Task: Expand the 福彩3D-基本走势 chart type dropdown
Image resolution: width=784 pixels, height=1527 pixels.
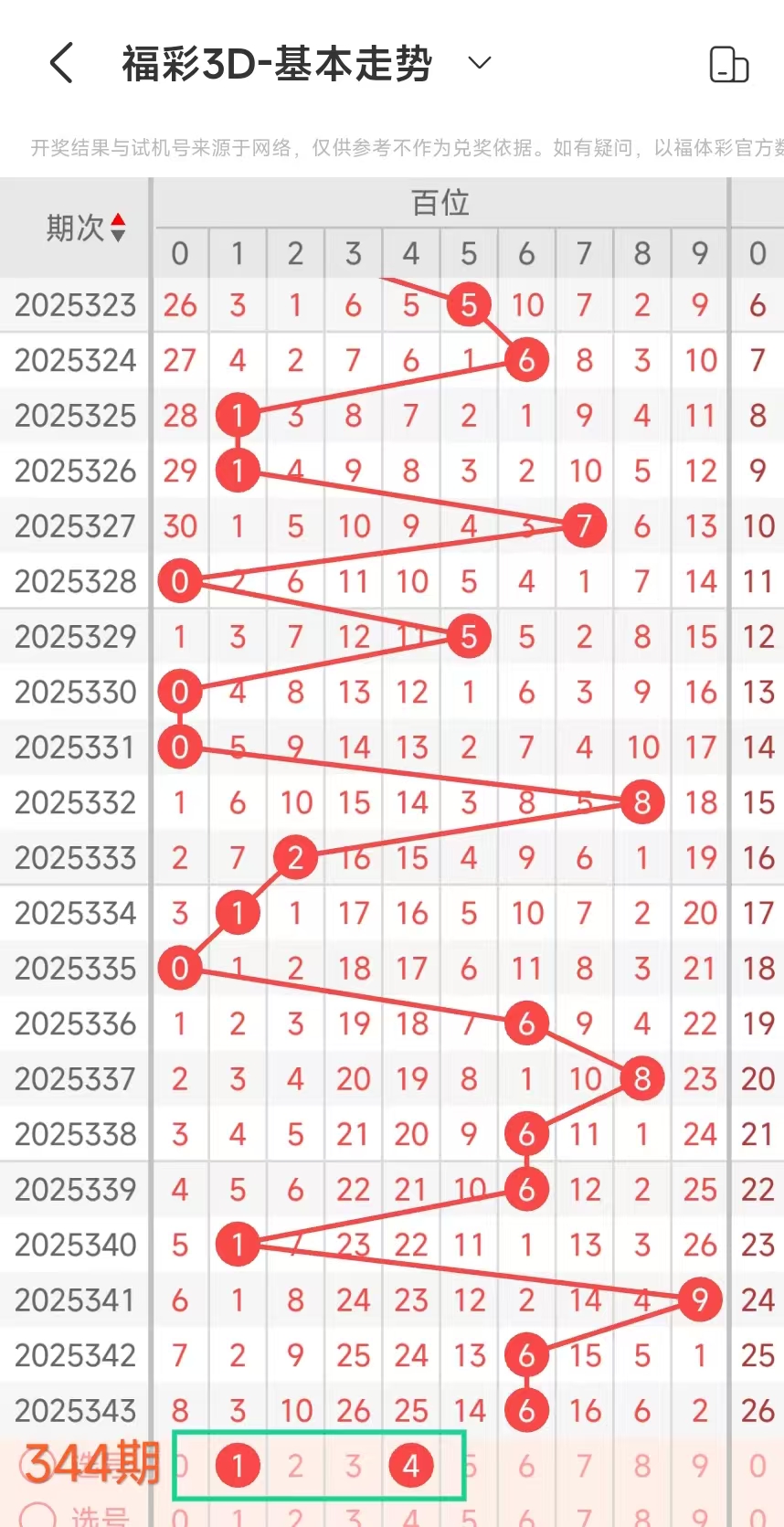Action: (480, 63)
